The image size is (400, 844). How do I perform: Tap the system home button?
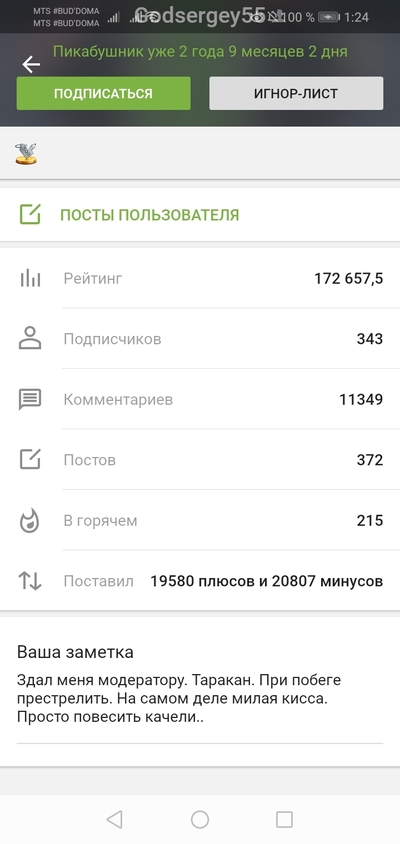200,819
